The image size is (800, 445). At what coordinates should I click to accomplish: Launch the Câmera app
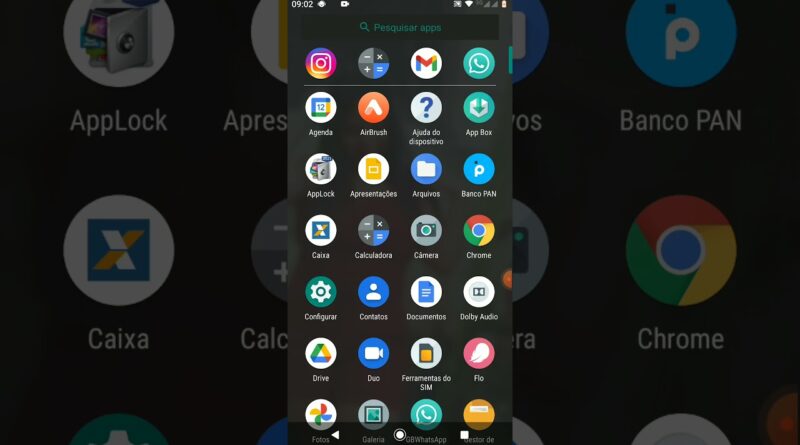point(426,230)
